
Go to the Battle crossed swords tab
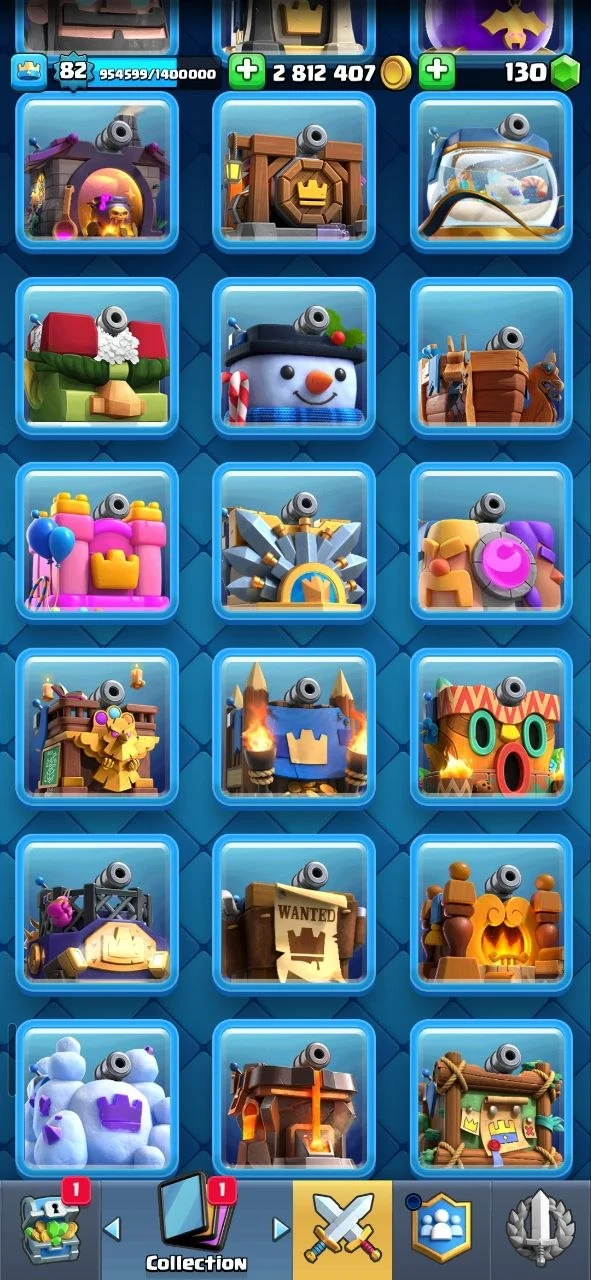pos(343,1230)
